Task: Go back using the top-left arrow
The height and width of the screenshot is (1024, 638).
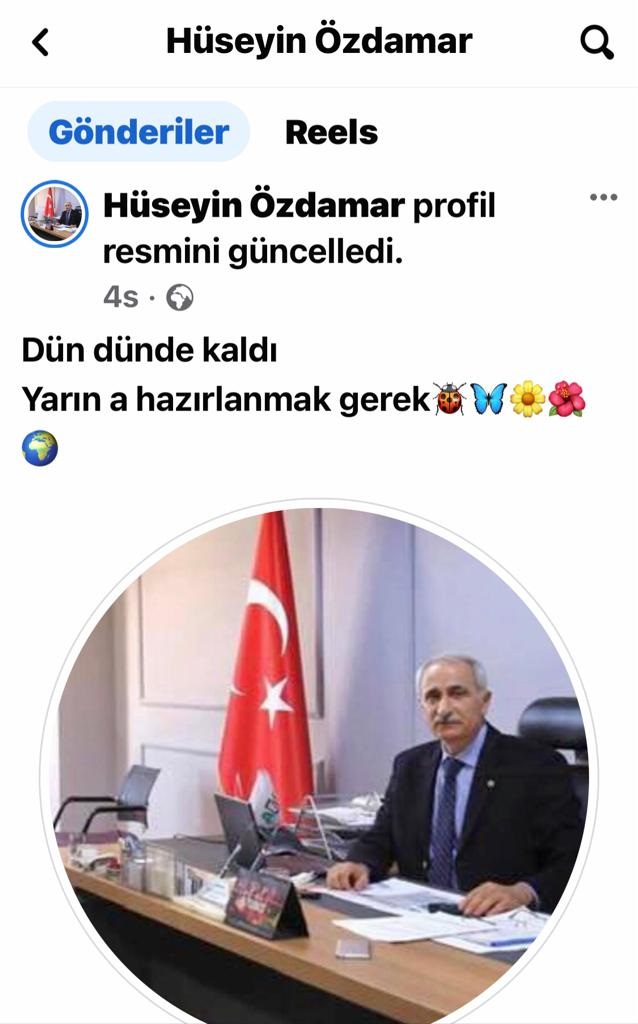Action: (41, 43)
